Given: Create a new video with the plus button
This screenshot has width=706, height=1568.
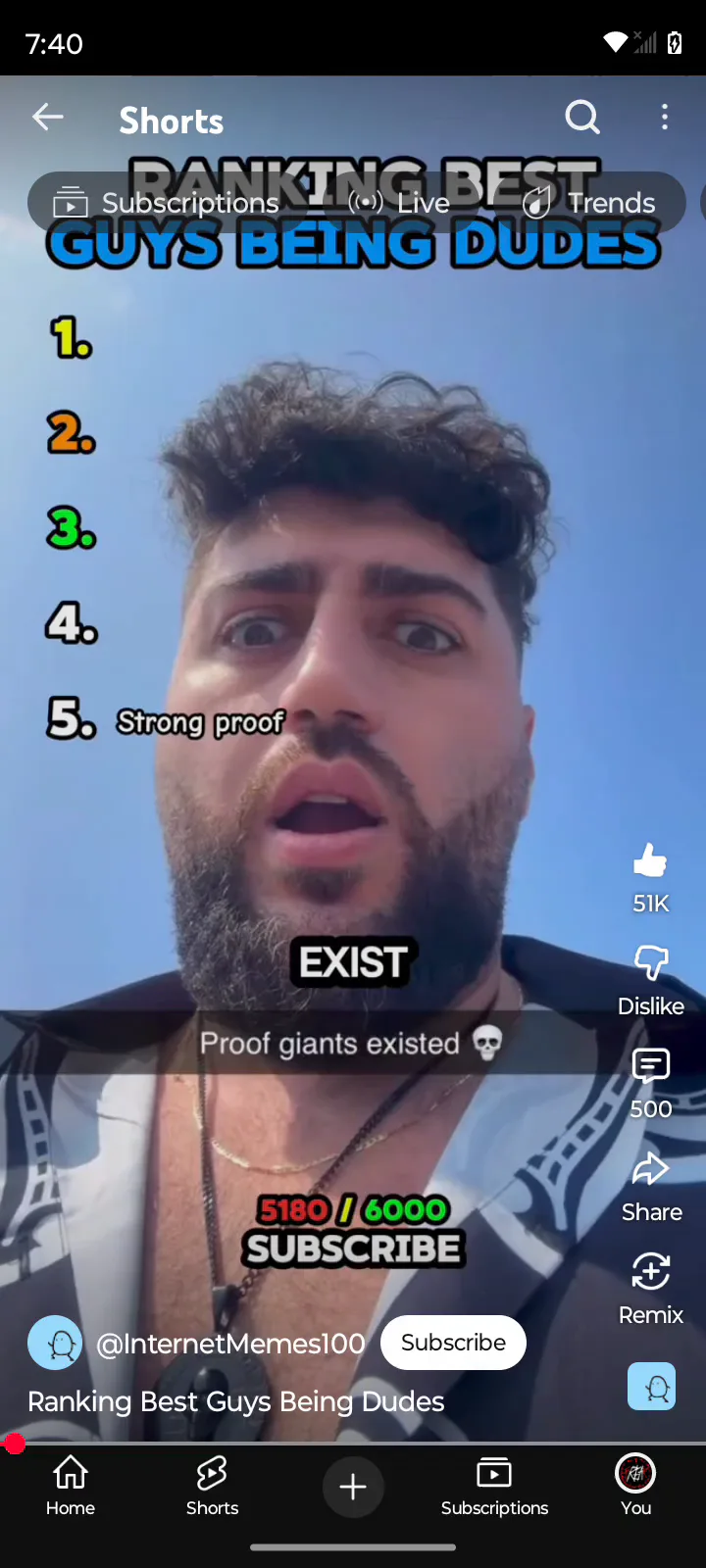Looking at the screenshot, I should tap(353, 1487).
